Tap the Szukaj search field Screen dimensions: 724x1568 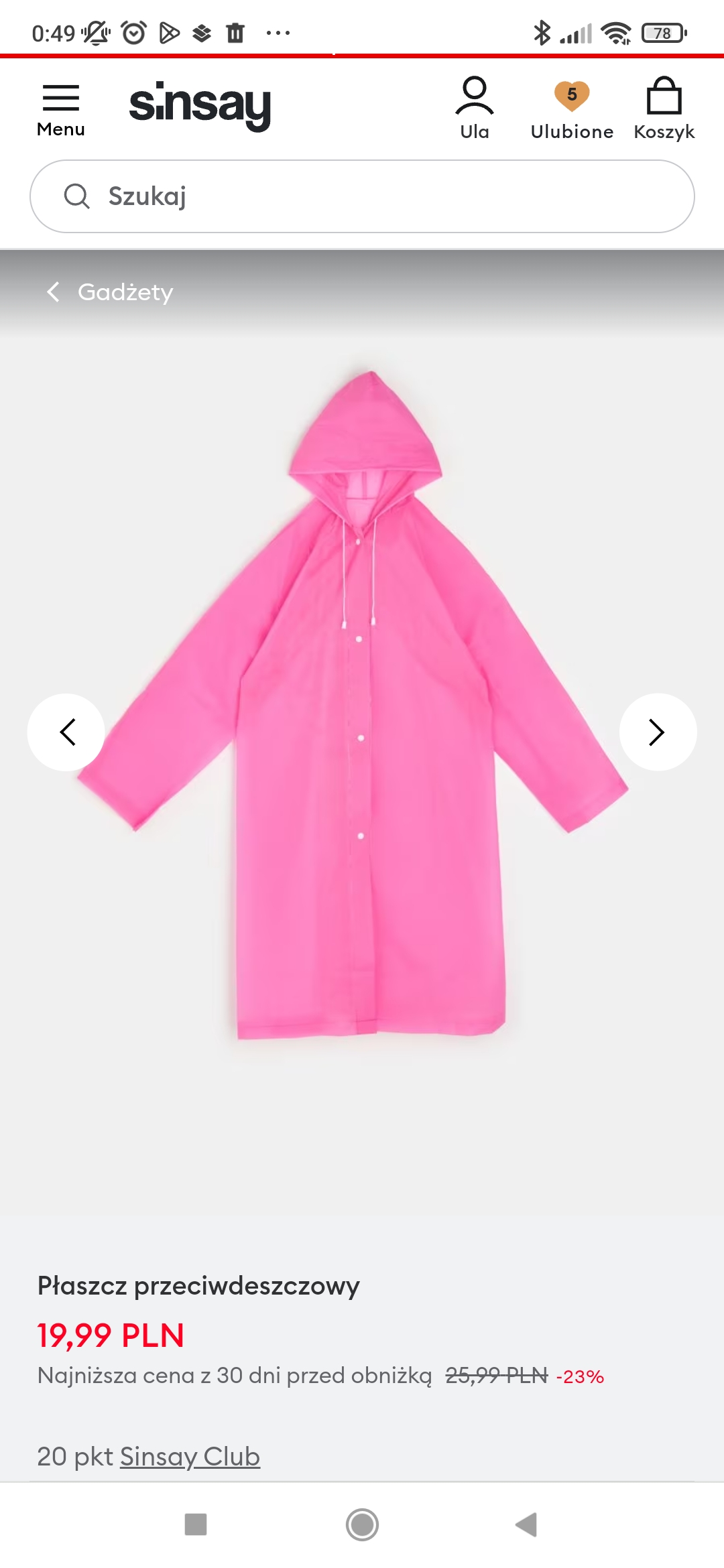pyautogui.click(x=362, y=196)
